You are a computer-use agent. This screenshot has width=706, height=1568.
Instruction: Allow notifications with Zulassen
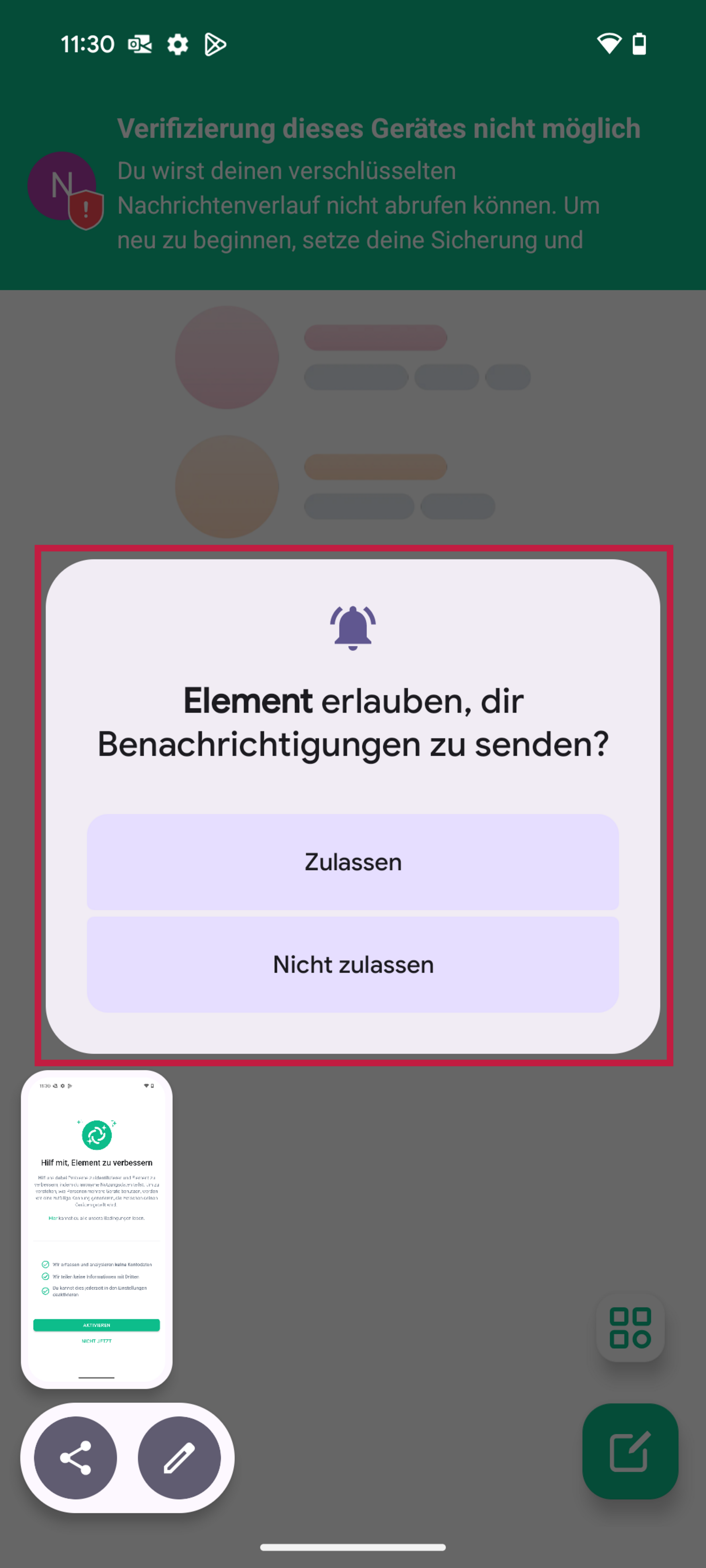[353, 862]
